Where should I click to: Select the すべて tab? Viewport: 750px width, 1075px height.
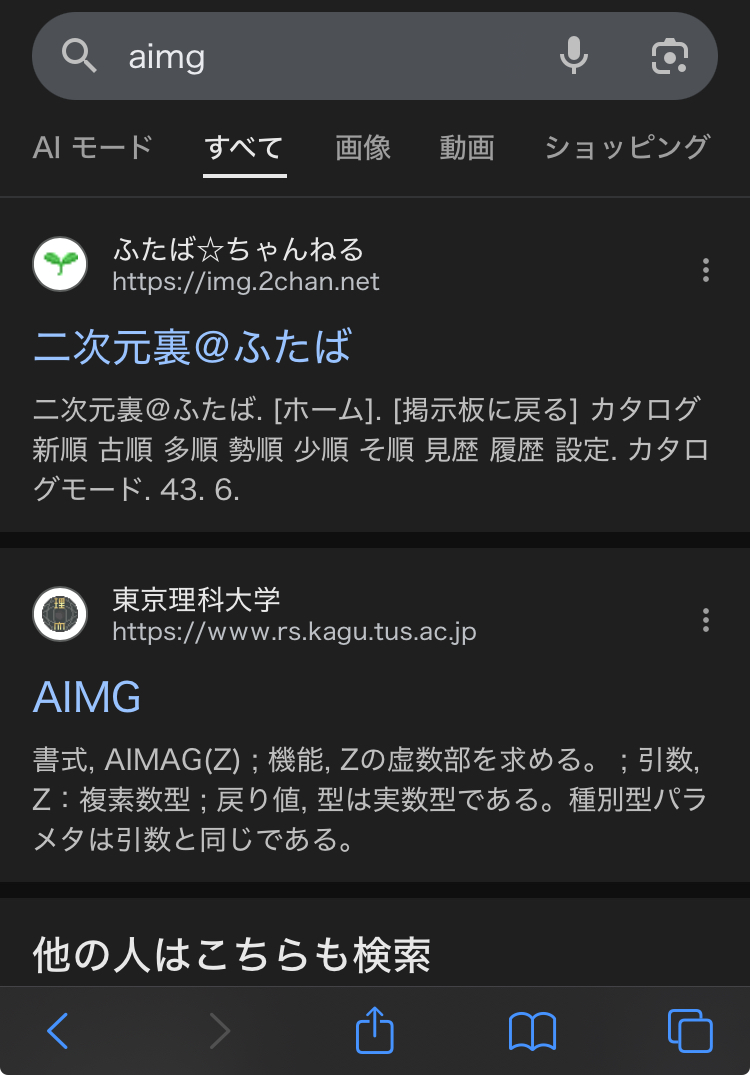(x=244, y=148)
